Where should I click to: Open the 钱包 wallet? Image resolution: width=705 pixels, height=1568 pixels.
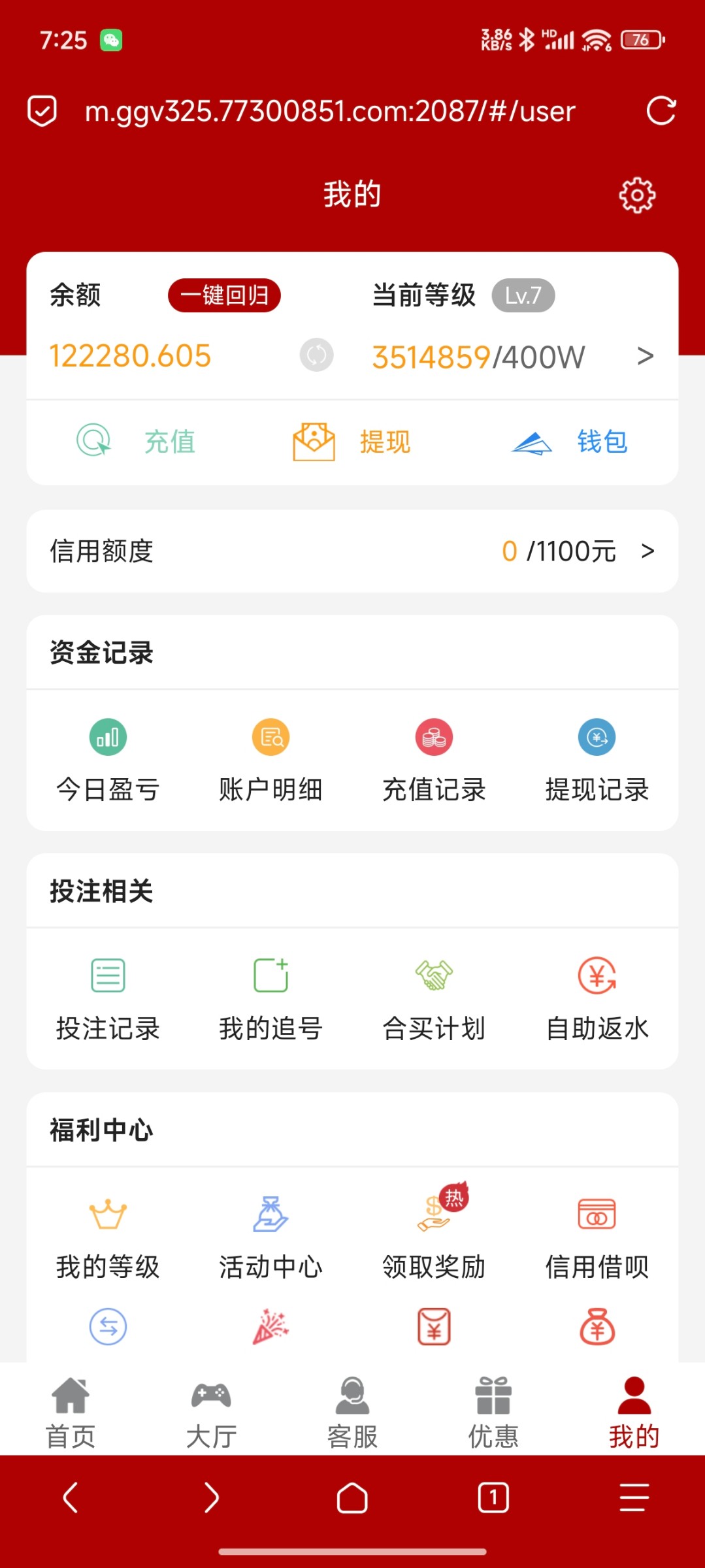coord(569,442)
